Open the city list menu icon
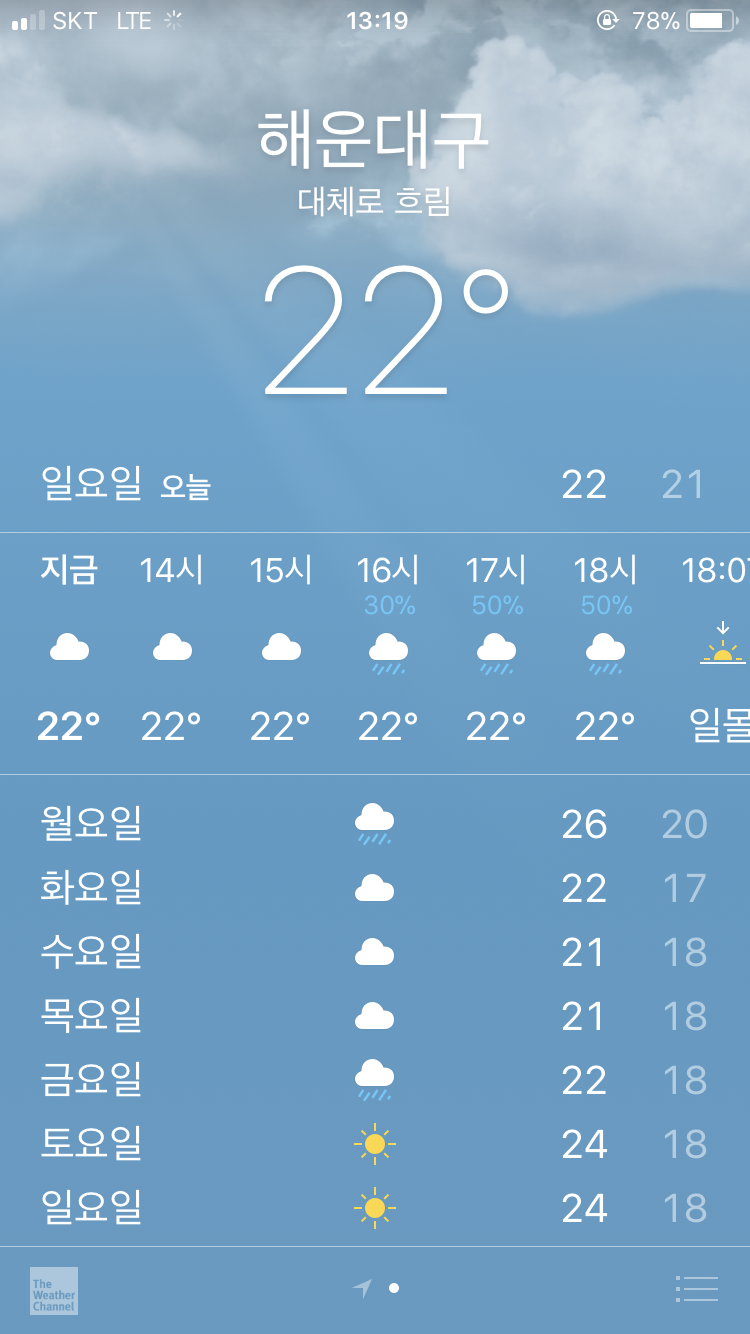This screenshot has width=750, height=1334. coord(697,1289)
